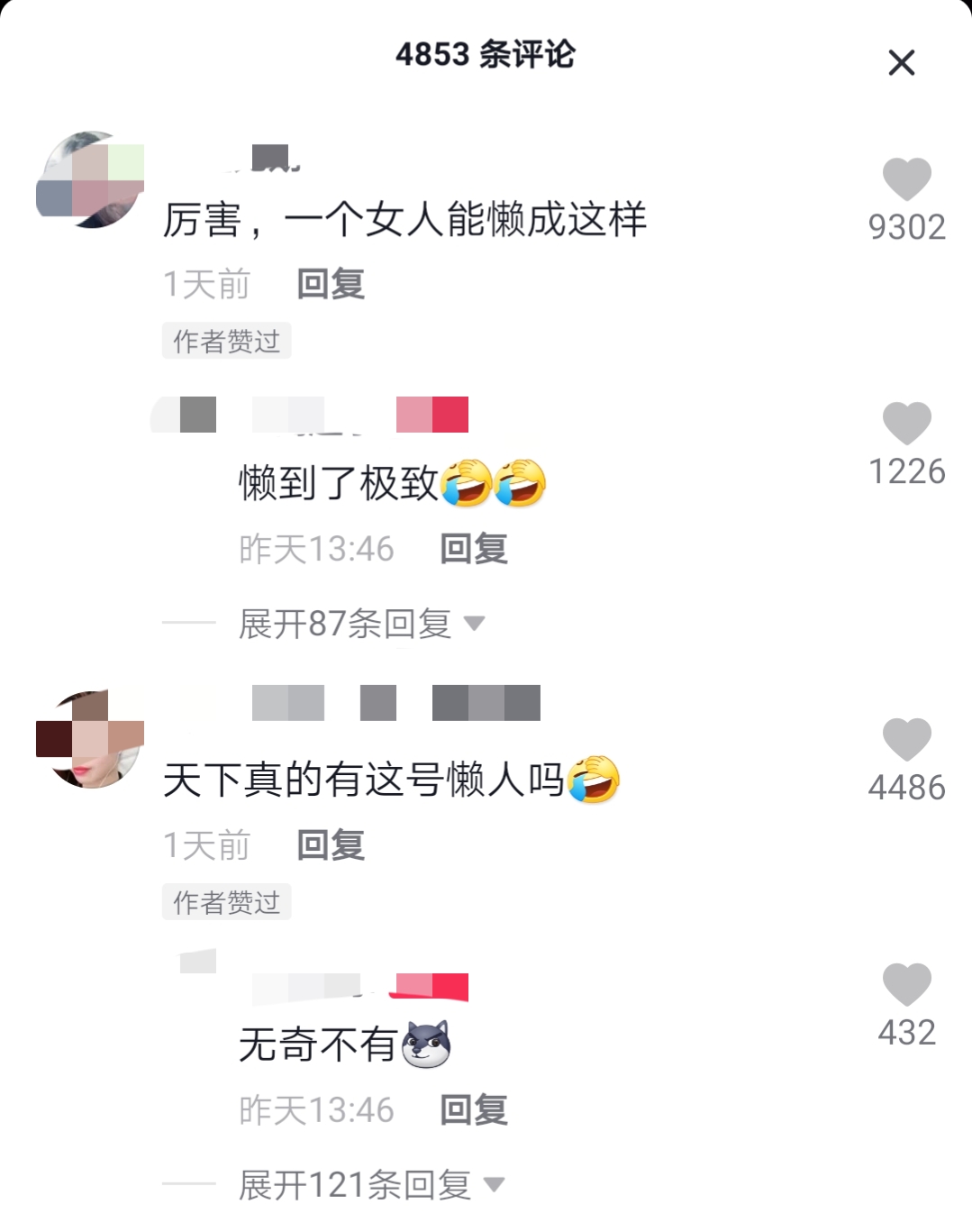
Task: Click the down arrow beside "展开87条回复"
Action: [476, 624]
